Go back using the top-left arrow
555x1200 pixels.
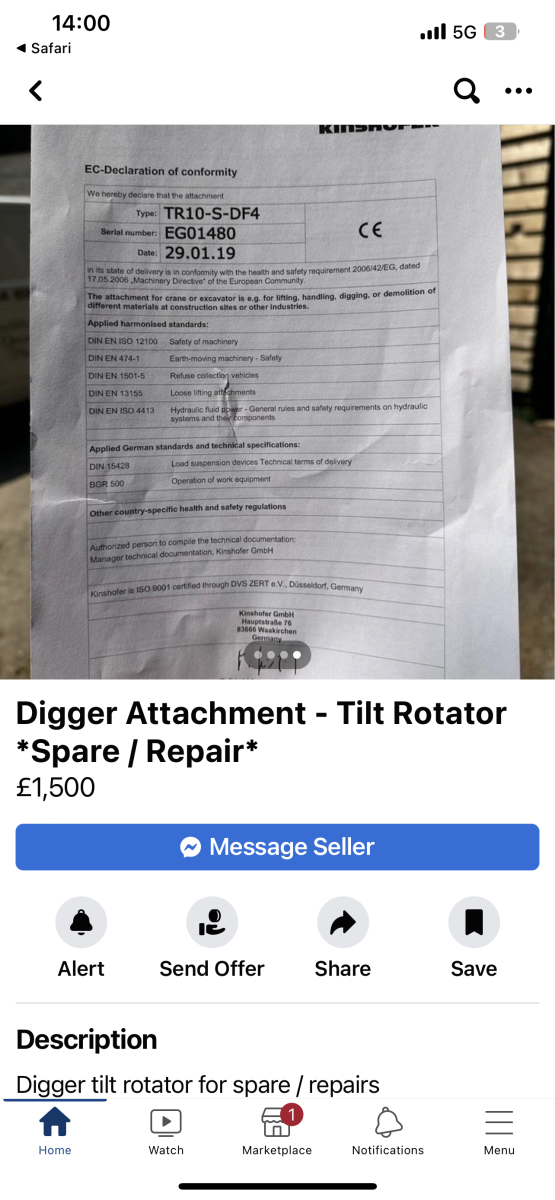[36, 91]
